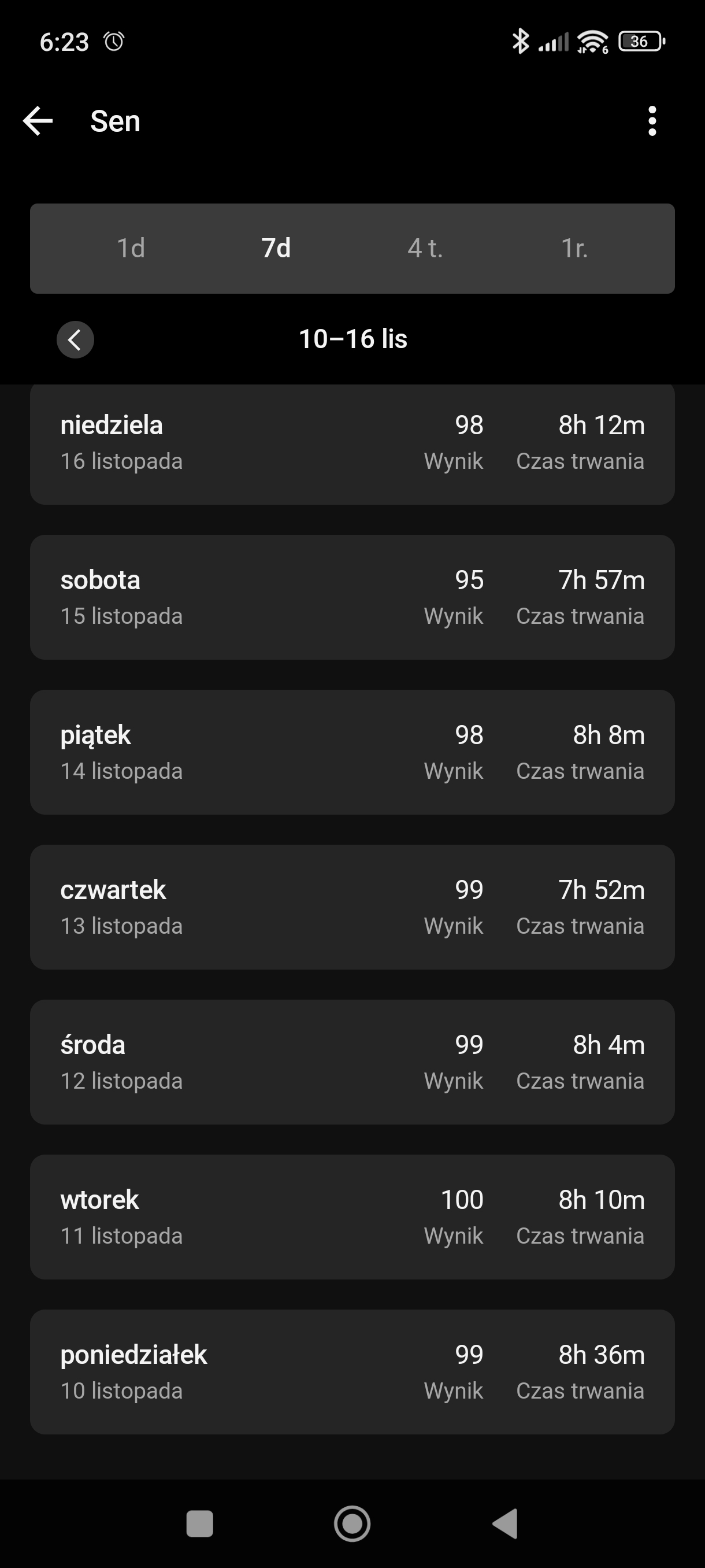Viewport: 705px width, 1568px height.
Task: Open czwartek 13 listopada sleep record
Action: pos(352,907)
